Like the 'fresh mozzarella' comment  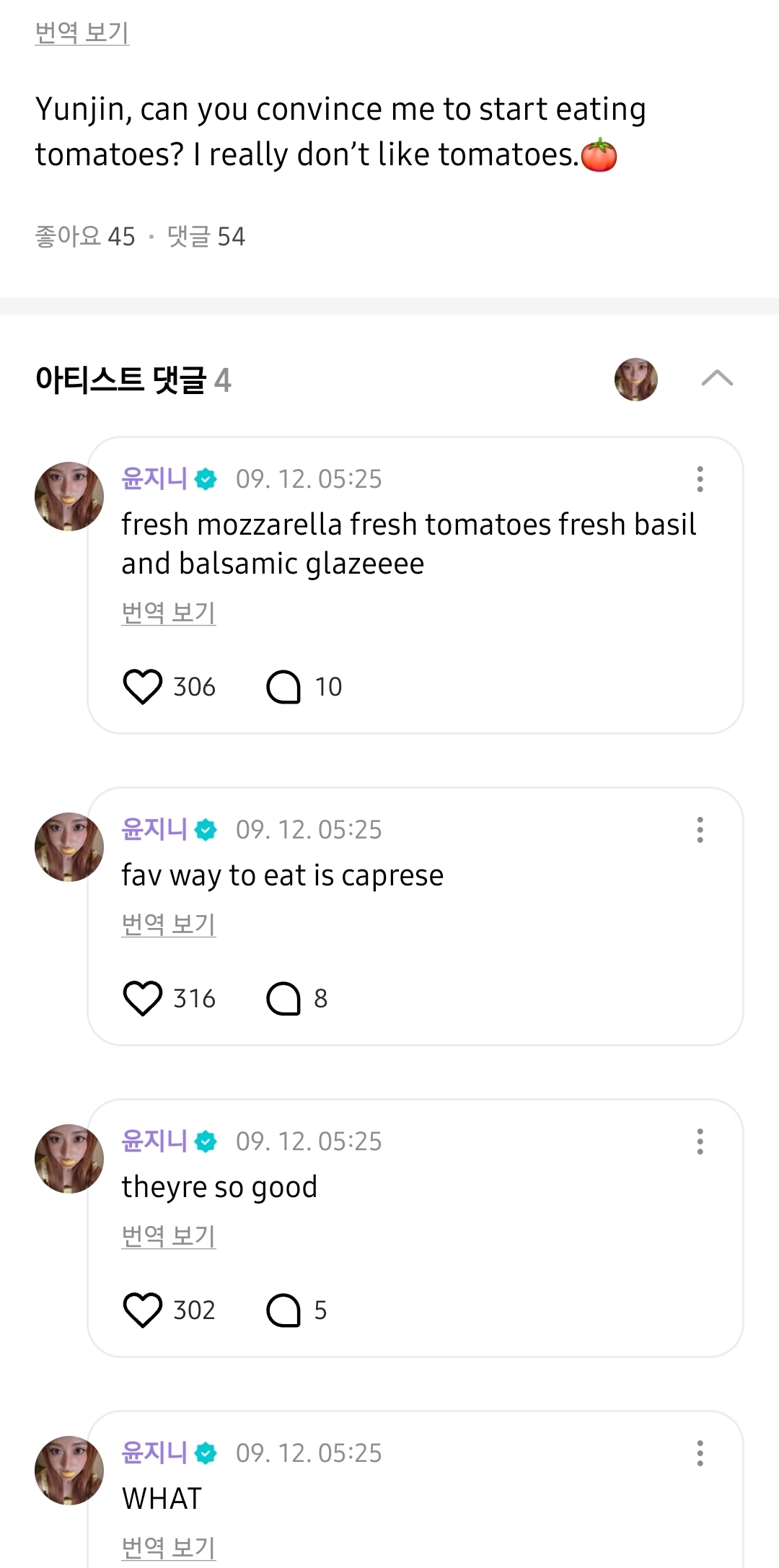[x=143, y=686]
